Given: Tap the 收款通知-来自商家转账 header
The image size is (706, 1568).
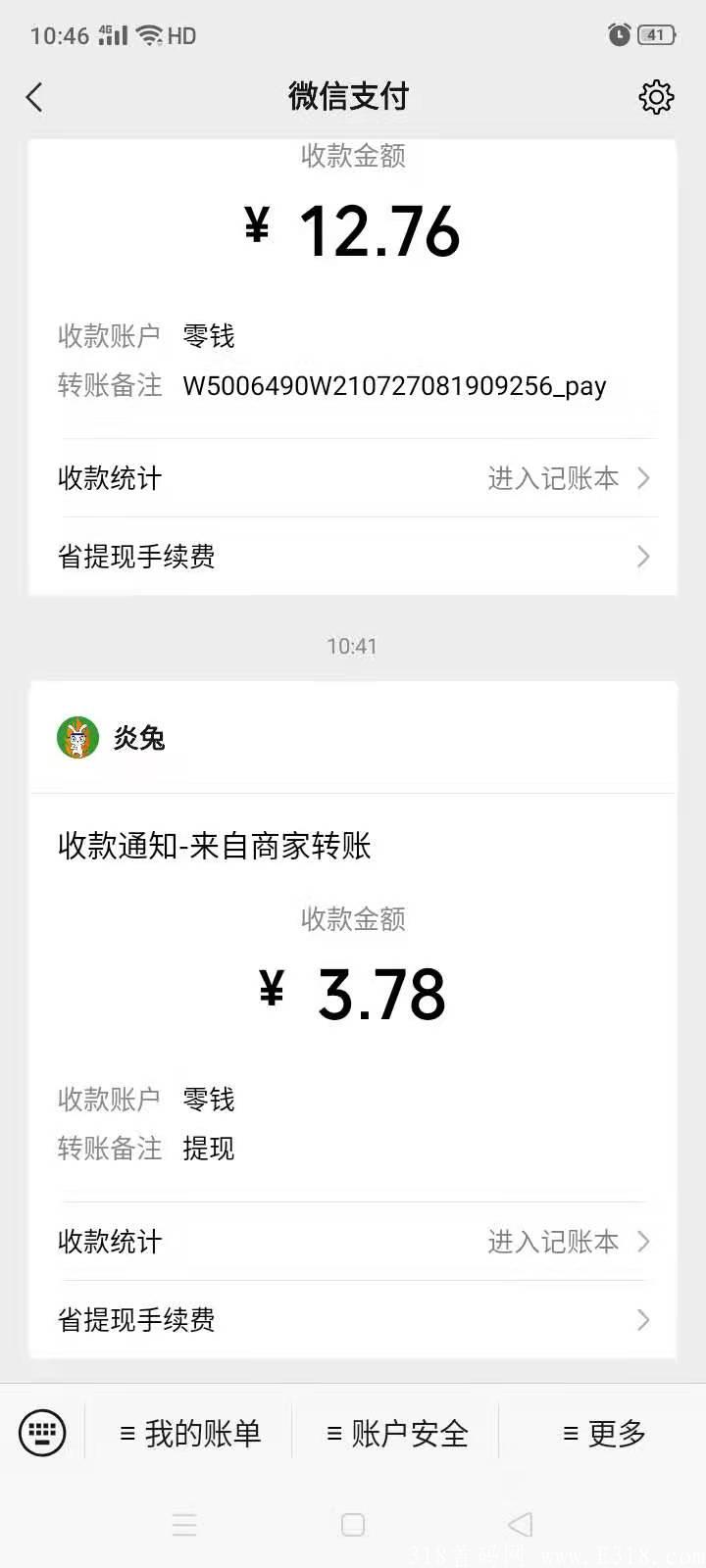Looking at the screenshot, I should pos(214,847).
